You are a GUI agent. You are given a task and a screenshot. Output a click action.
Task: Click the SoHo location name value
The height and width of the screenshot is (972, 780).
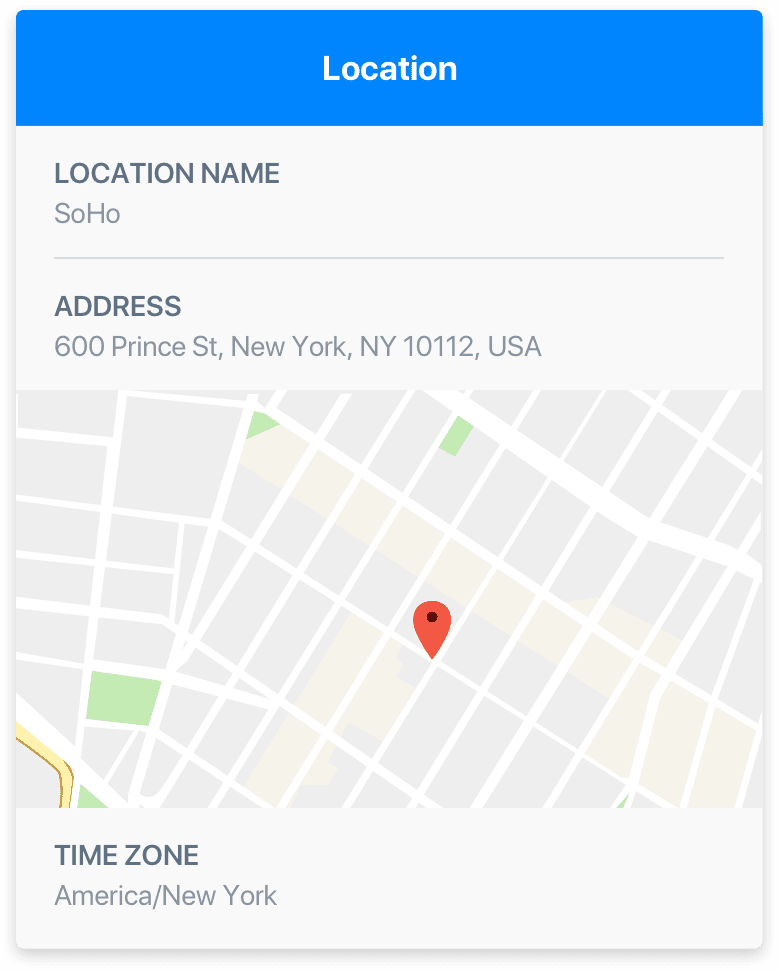(86, 213)
